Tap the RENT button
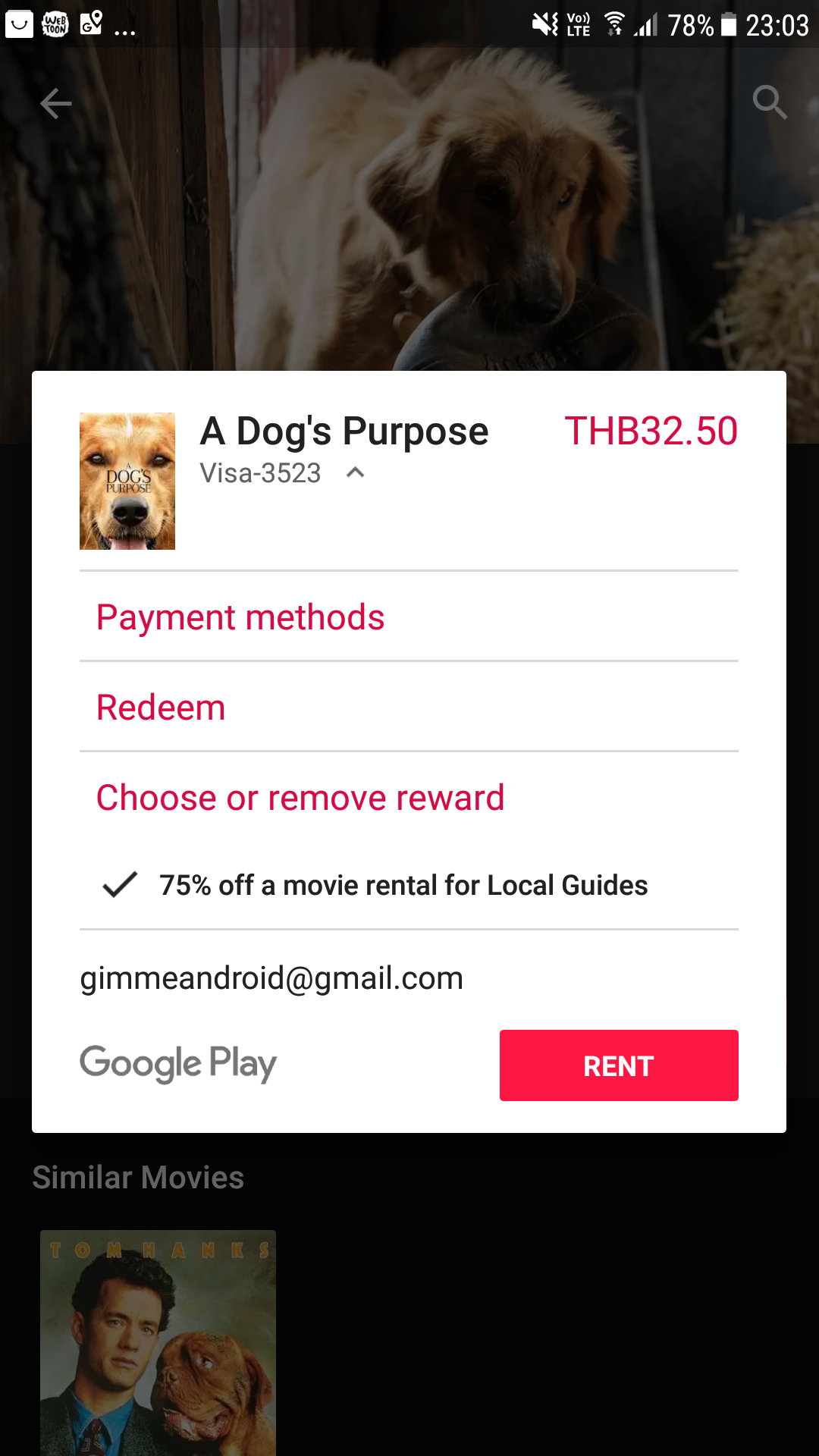Image resolution: width=819 pixels, height=1456 pixels. click(x=618, y=1065)
